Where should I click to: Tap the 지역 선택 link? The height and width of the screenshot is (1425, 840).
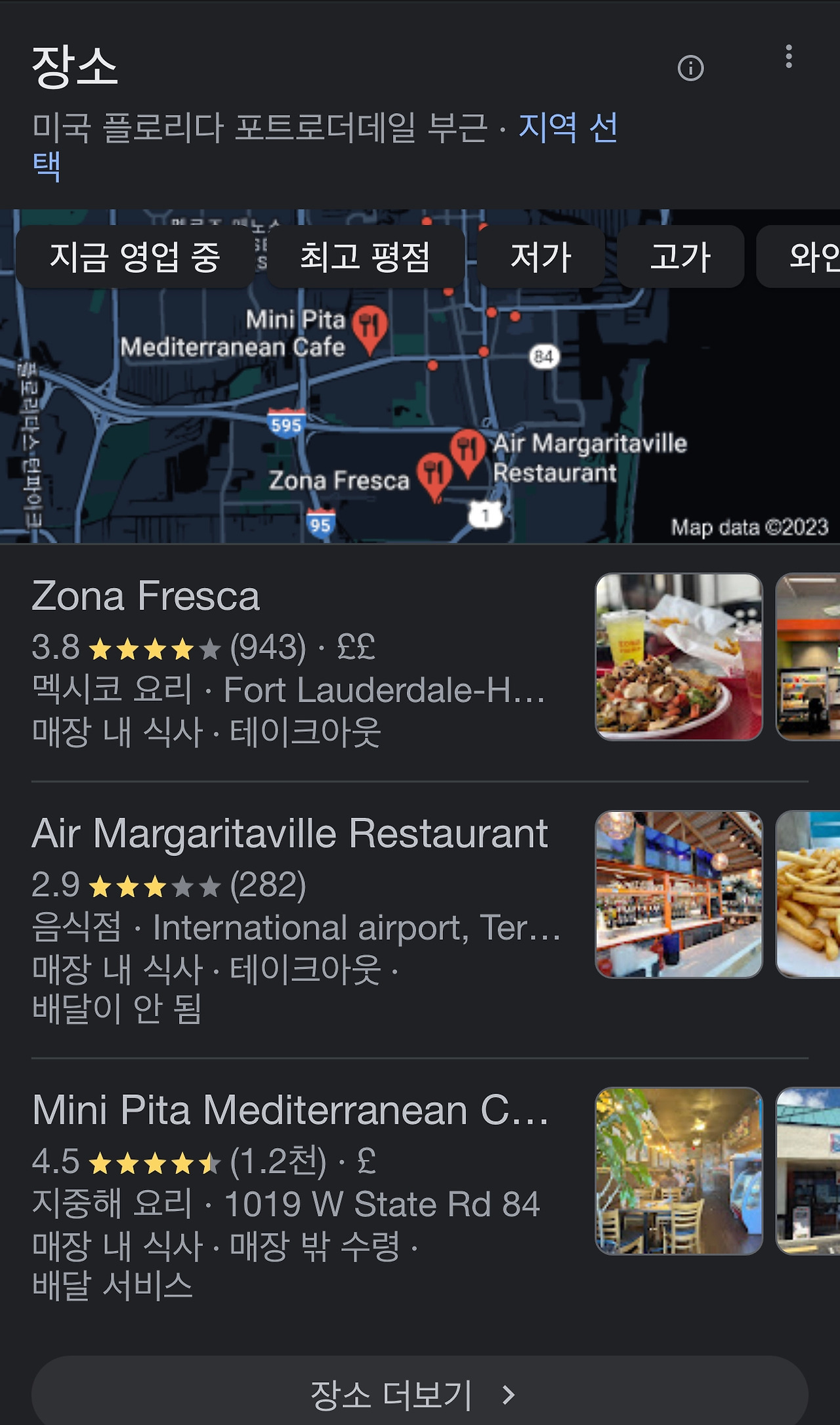(568, 127)
